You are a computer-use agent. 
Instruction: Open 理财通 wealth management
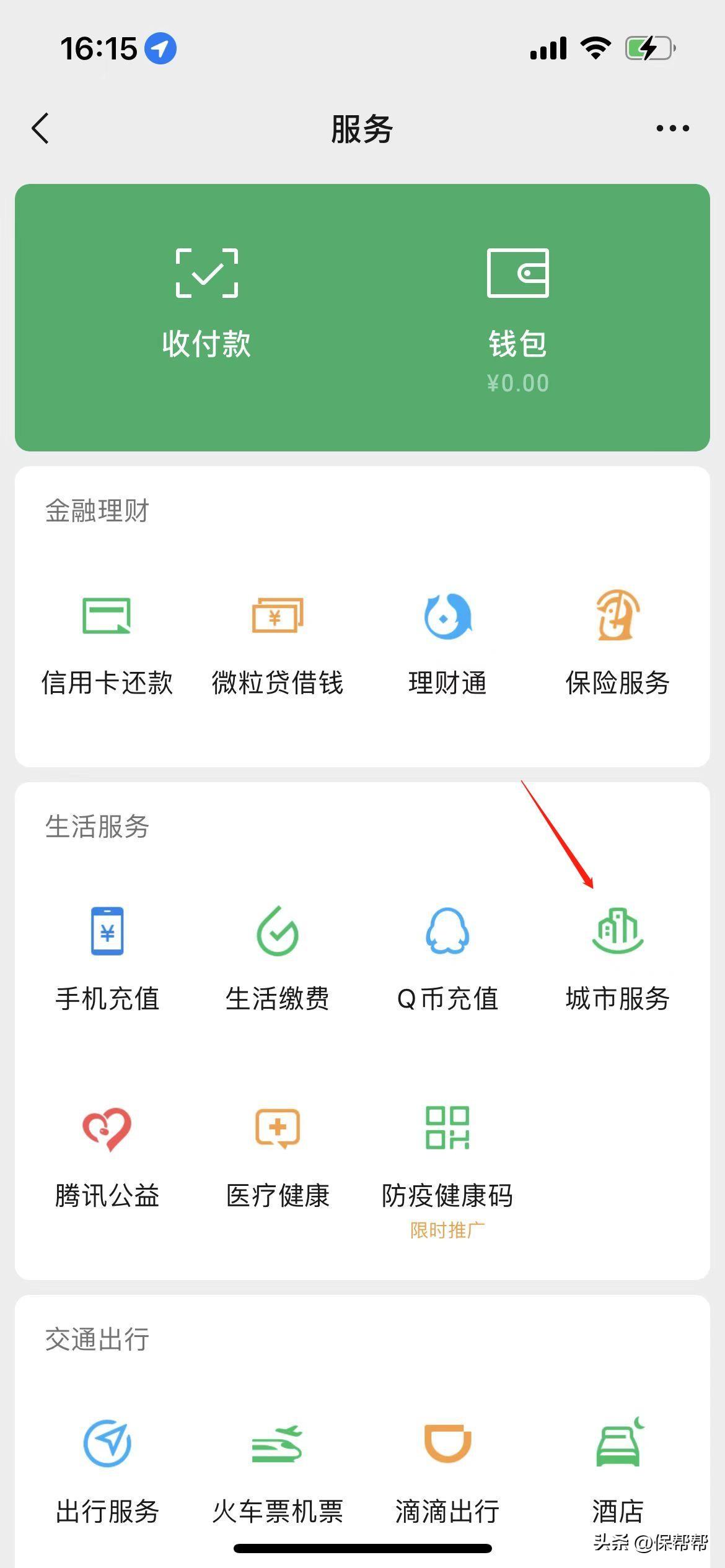[447, 644]
